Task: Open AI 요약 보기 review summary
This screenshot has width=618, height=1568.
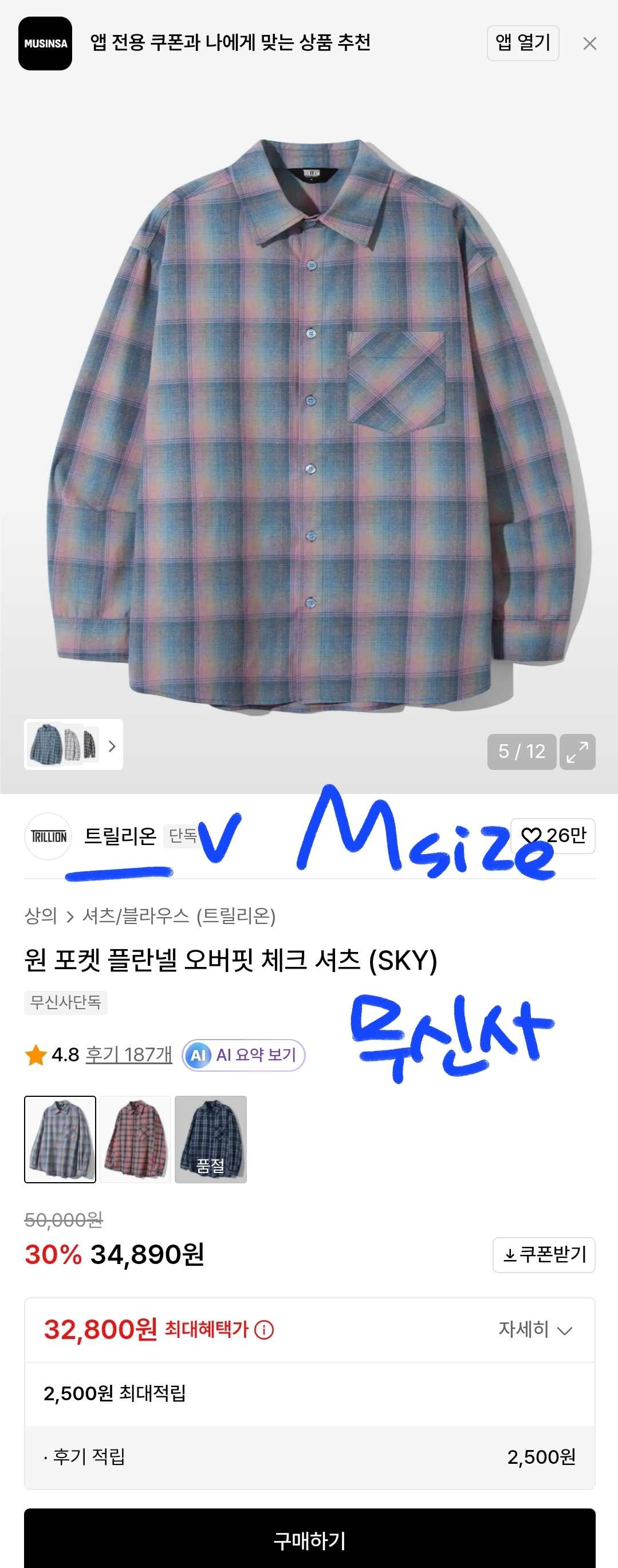Action: click(243, 1055)
